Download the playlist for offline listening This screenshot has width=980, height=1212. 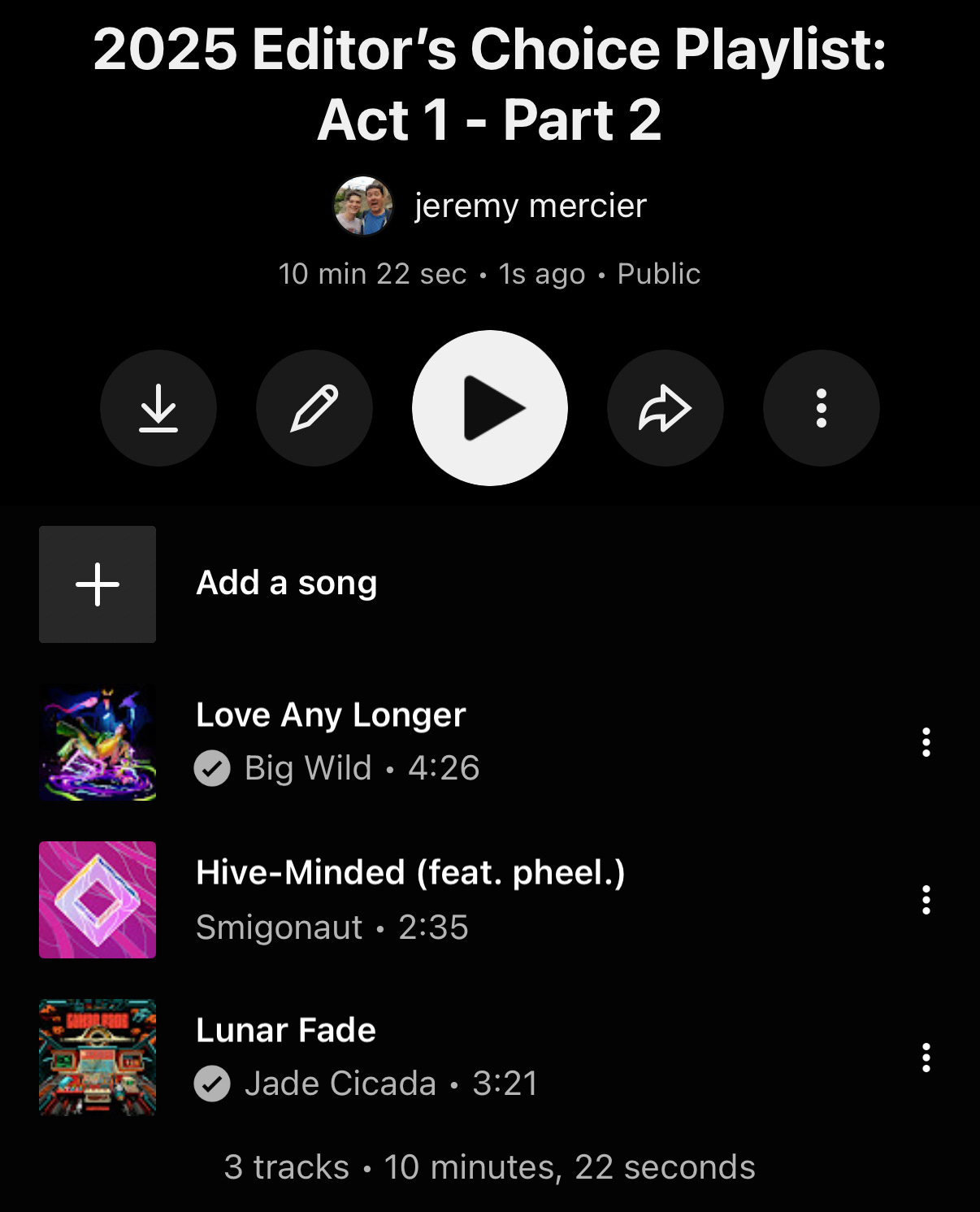pyautogui.click(x=158, y=408)
